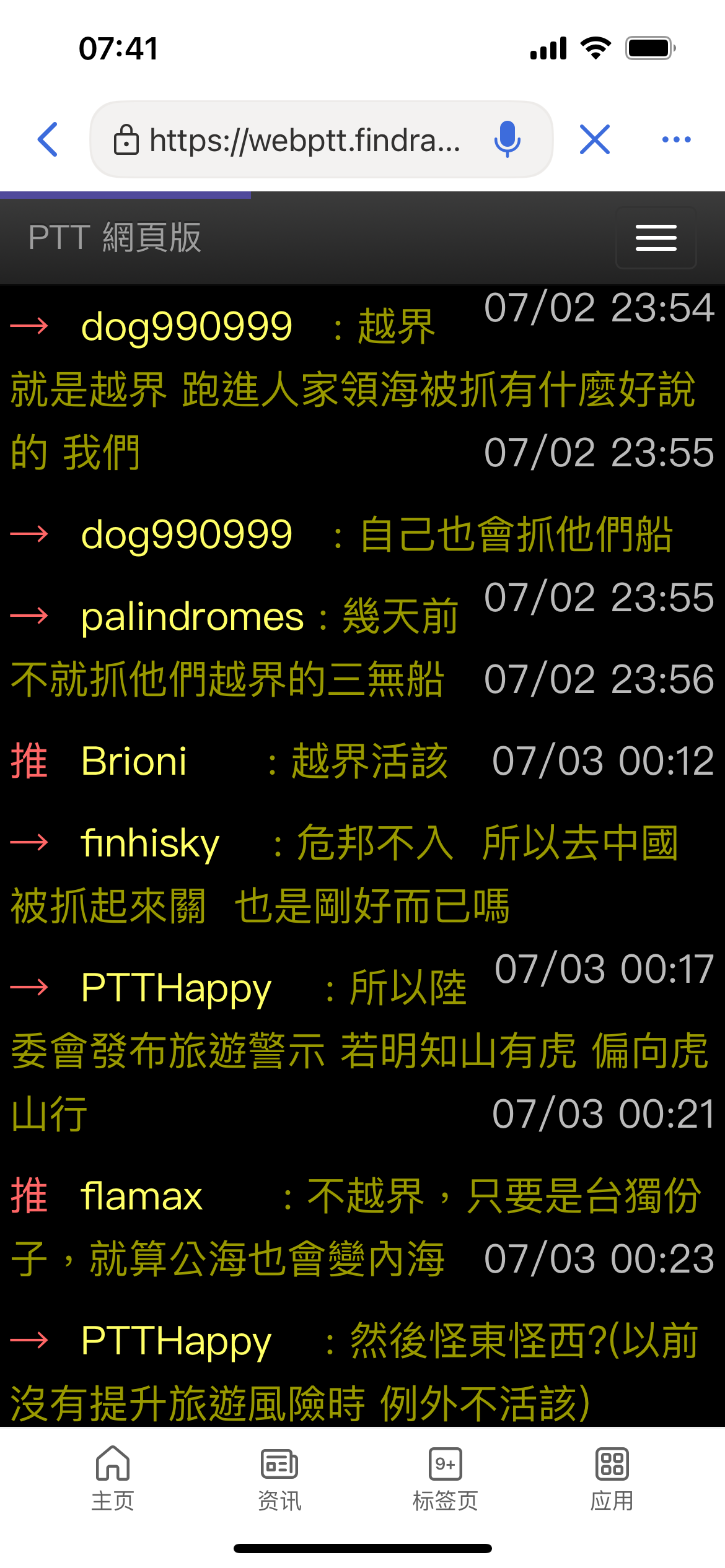Stop page loading with the X icon
Viewport: 725px width, 1568px height.
click(595, 139)
